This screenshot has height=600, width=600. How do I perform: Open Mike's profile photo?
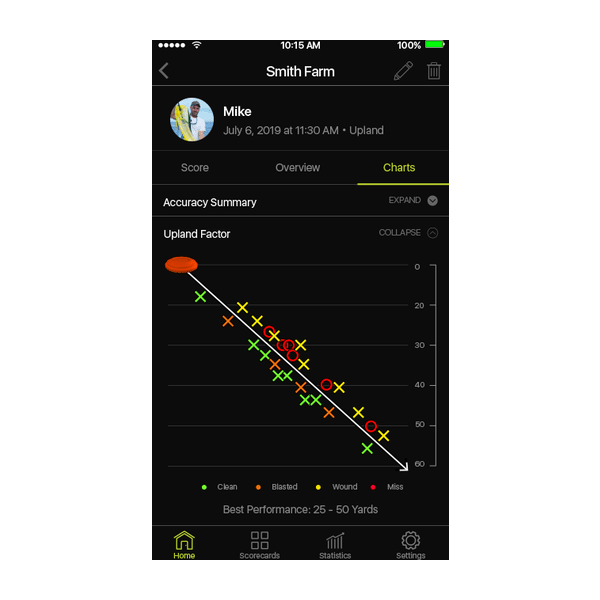point(192,120)
